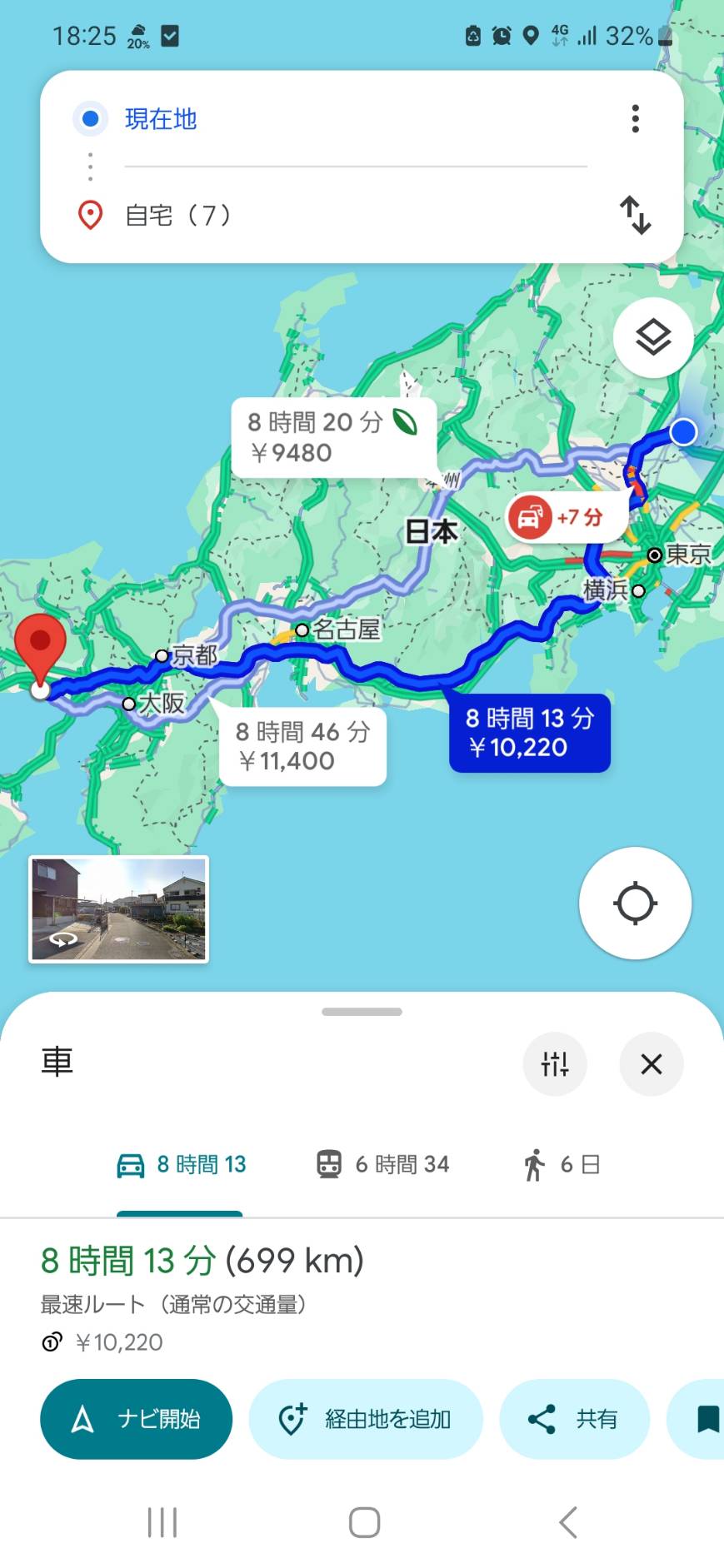This screenshot has height=1568, width=724.
Task: Open the Street View thumbnail
Action: [118, 909]
